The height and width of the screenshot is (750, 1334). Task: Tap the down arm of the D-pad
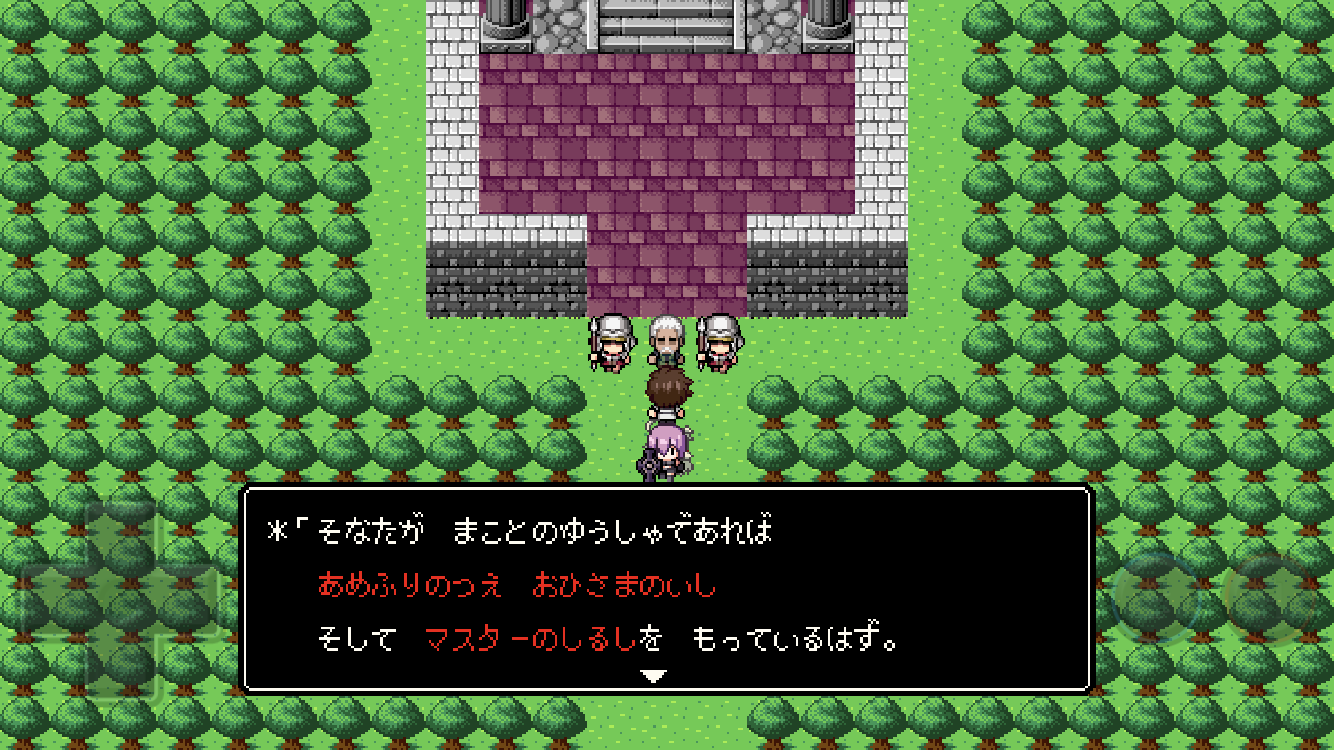pos(120,668)
